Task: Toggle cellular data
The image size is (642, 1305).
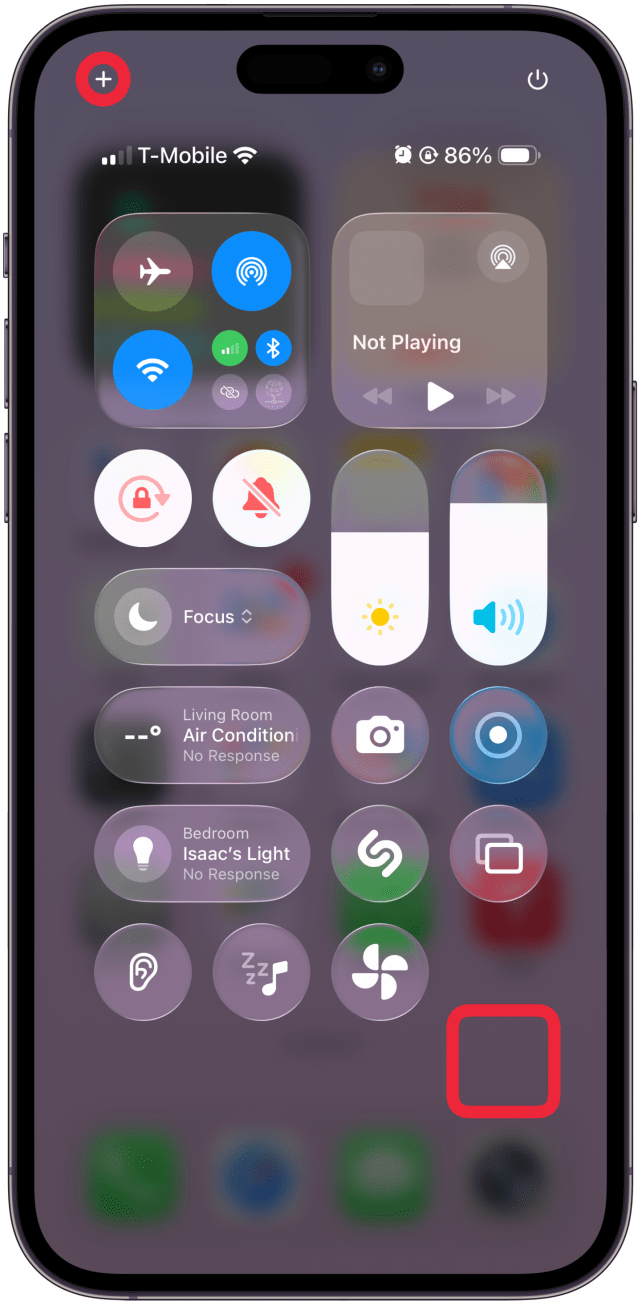Action: (x=230, y=348)
